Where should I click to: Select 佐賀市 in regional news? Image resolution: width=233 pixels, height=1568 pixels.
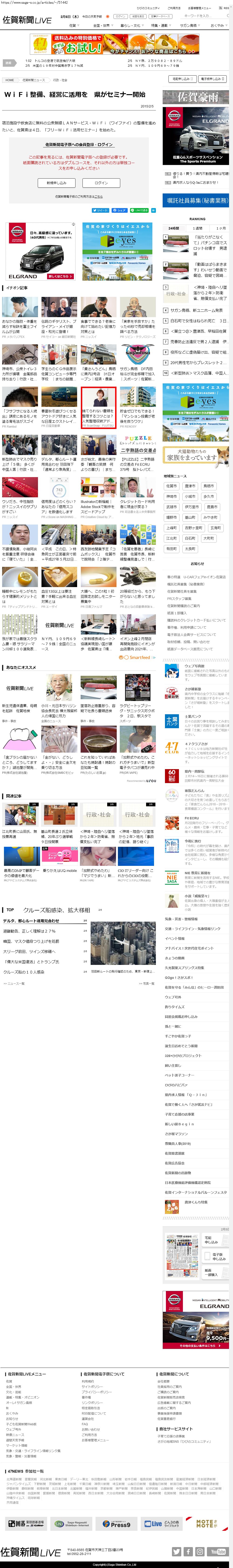tap(171, 486)
